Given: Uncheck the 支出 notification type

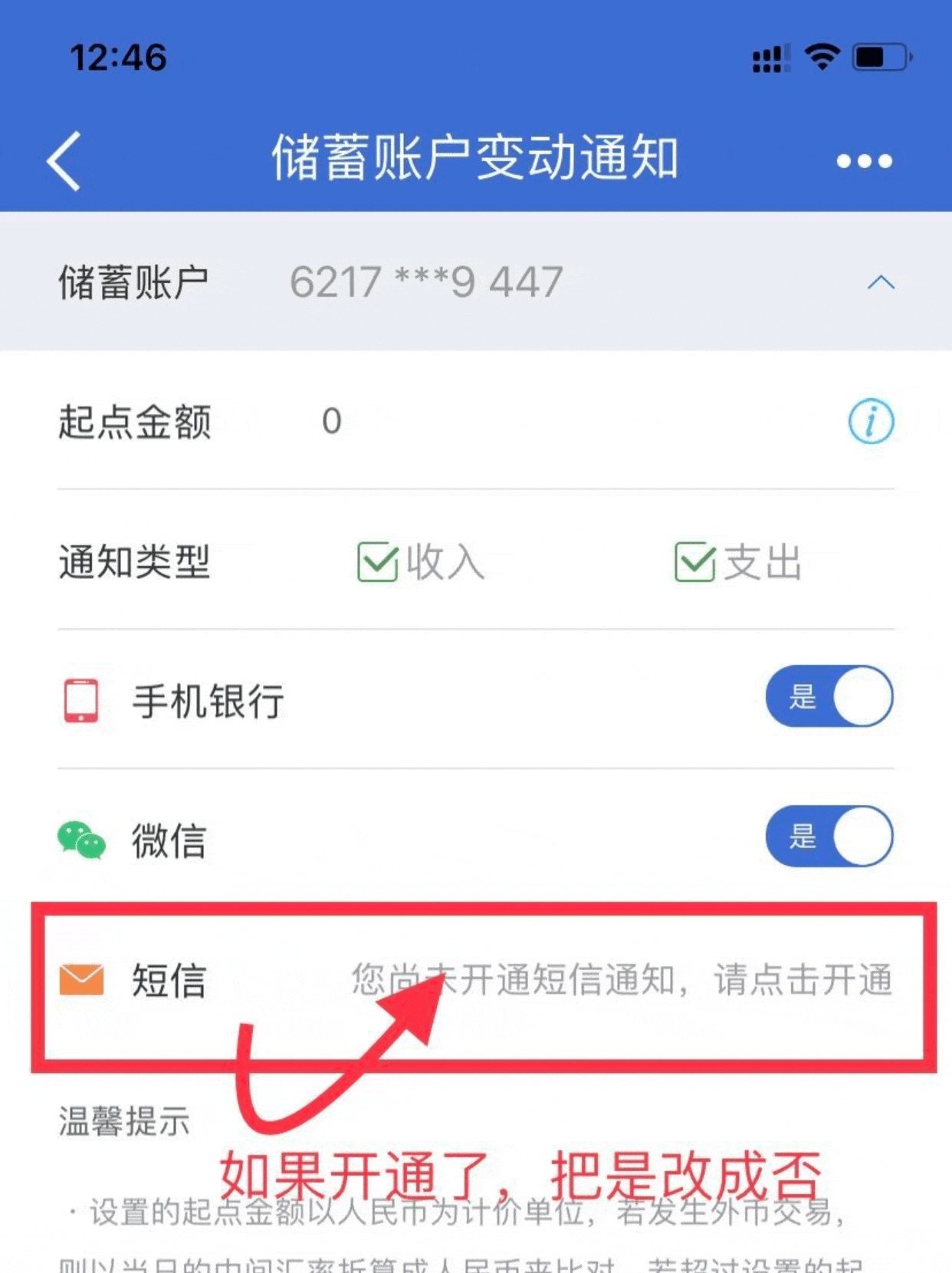Looking at the screenshot, I should click(x=694, y=561).
